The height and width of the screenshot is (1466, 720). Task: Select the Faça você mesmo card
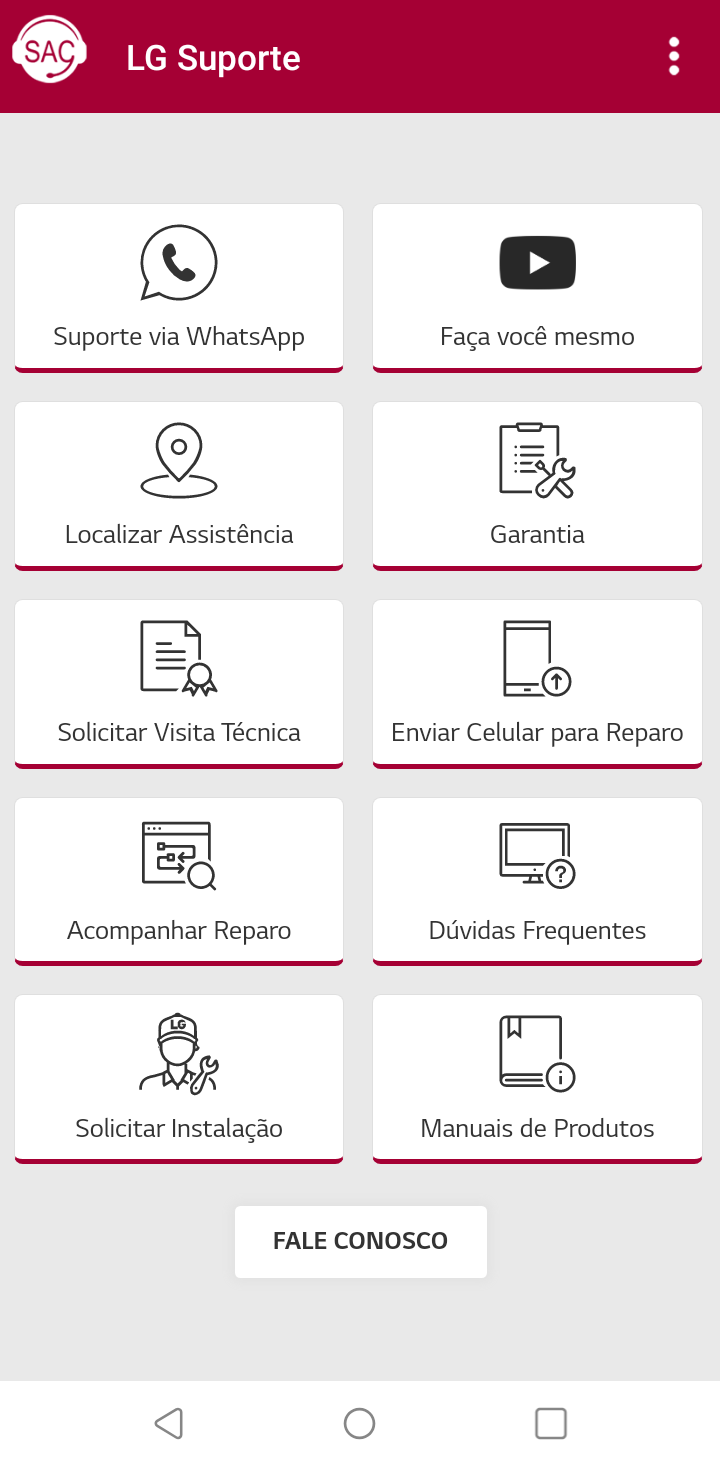pos(537,288)
